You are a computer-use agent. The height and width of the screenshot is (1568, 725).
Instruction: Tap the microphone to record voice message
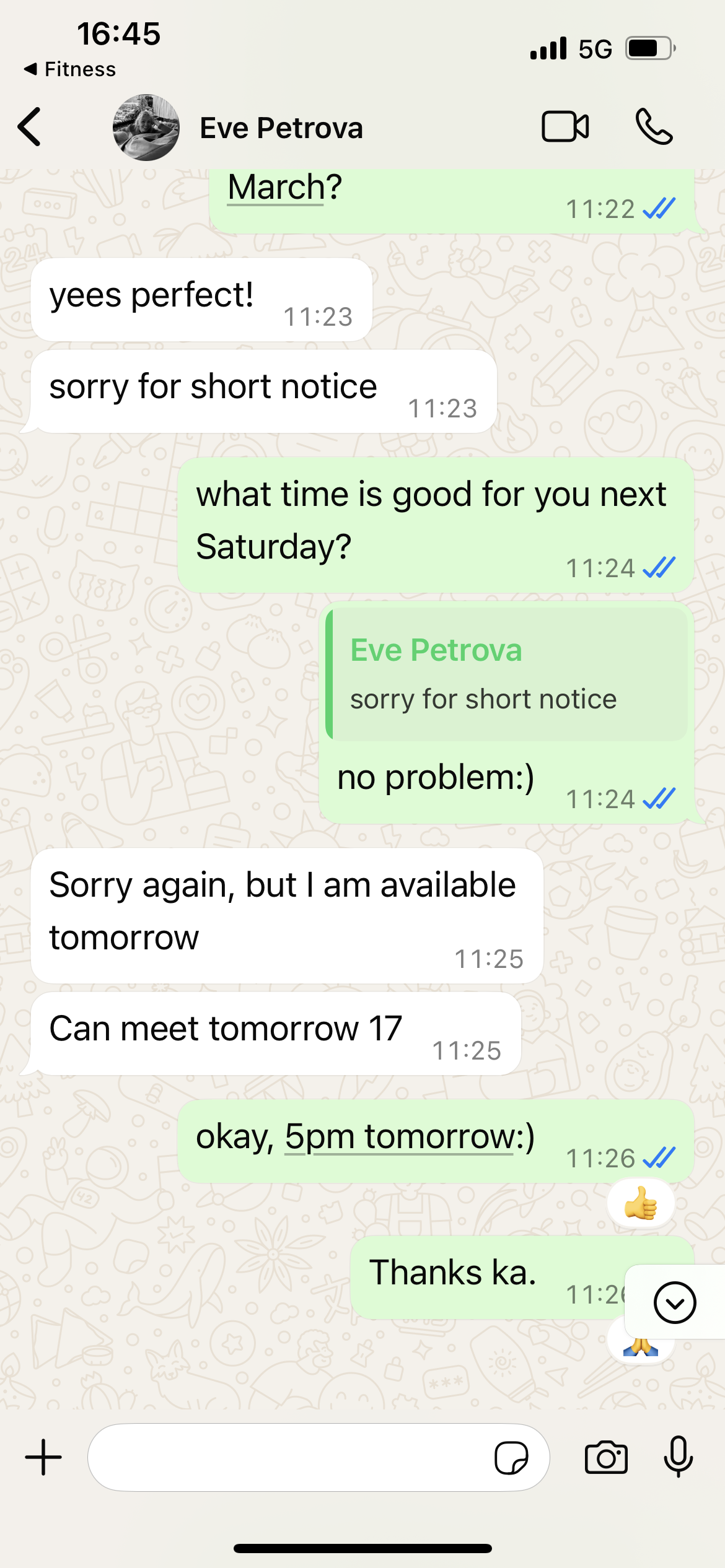679,1457
